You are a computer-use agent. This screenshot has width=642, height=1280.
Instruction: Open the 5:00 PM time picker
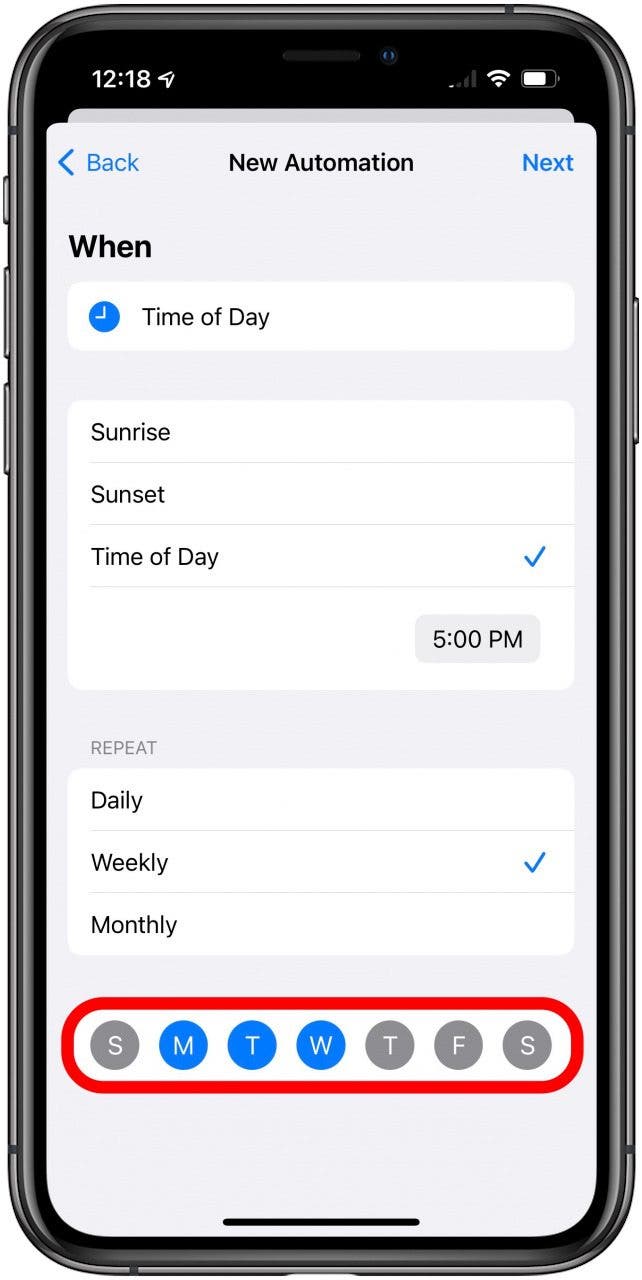coord(477,639)
